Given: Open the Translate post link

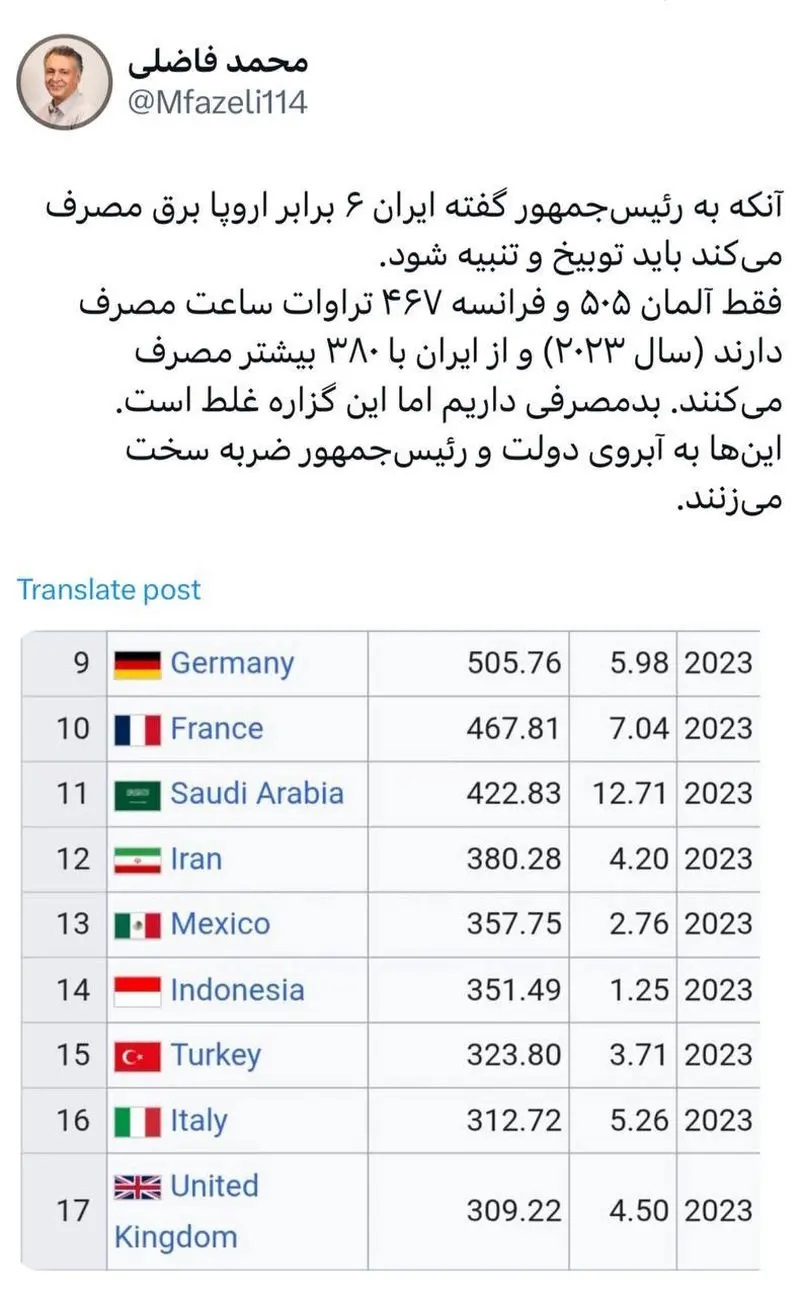Looking at the screenshot, I should point(109,589).
